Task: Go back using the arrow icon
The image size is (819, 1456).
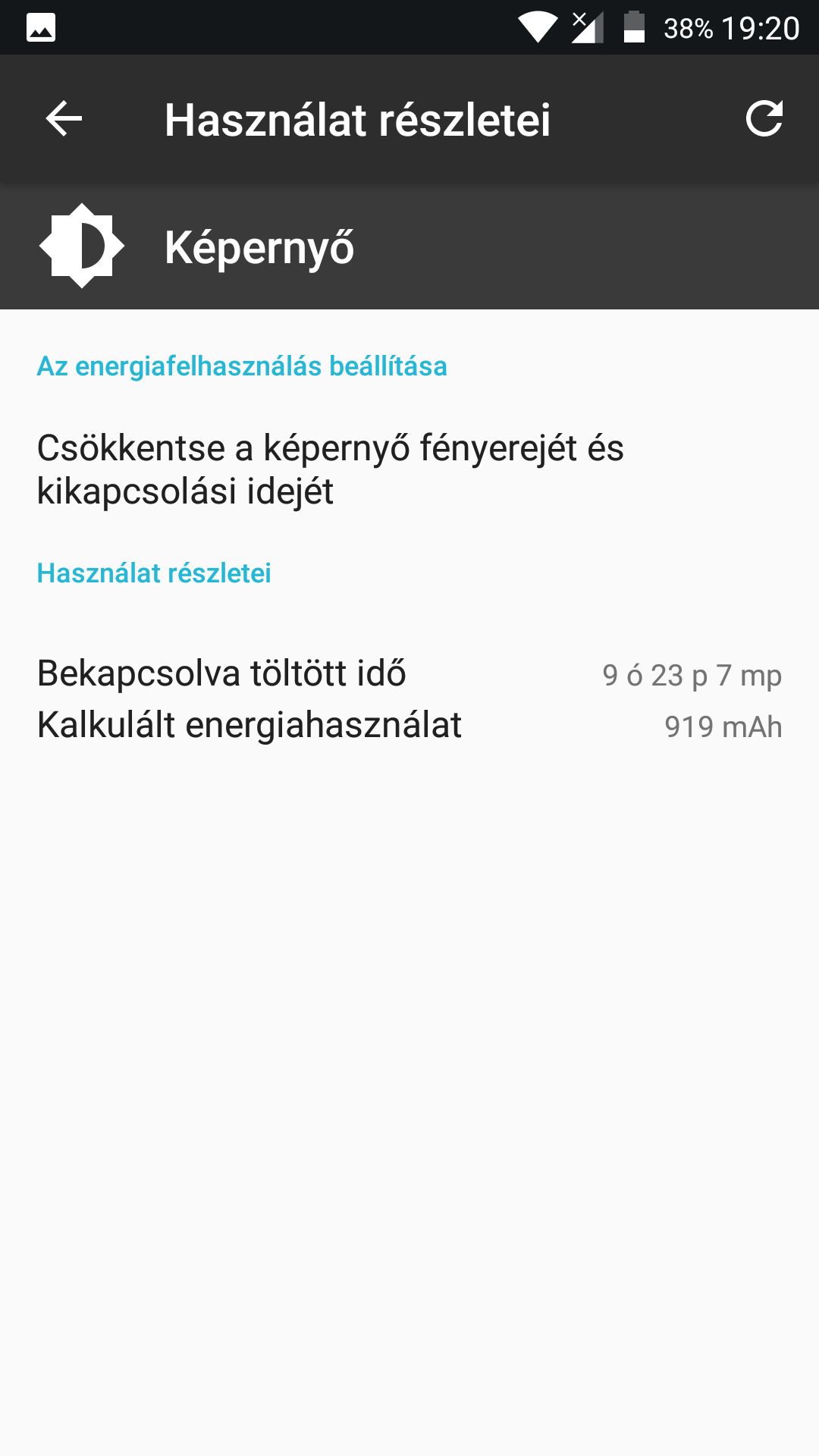Action: point(64,119)
